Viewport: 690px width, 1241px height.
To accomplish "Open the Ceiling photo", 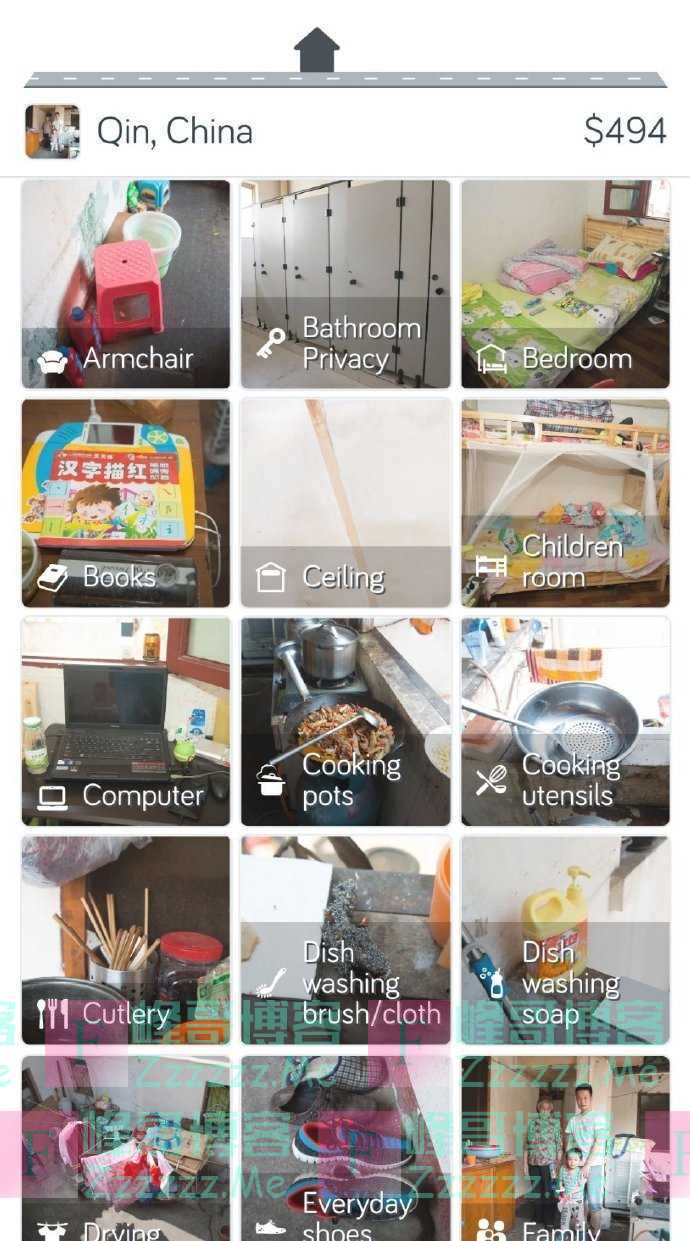I will [345, 503].
